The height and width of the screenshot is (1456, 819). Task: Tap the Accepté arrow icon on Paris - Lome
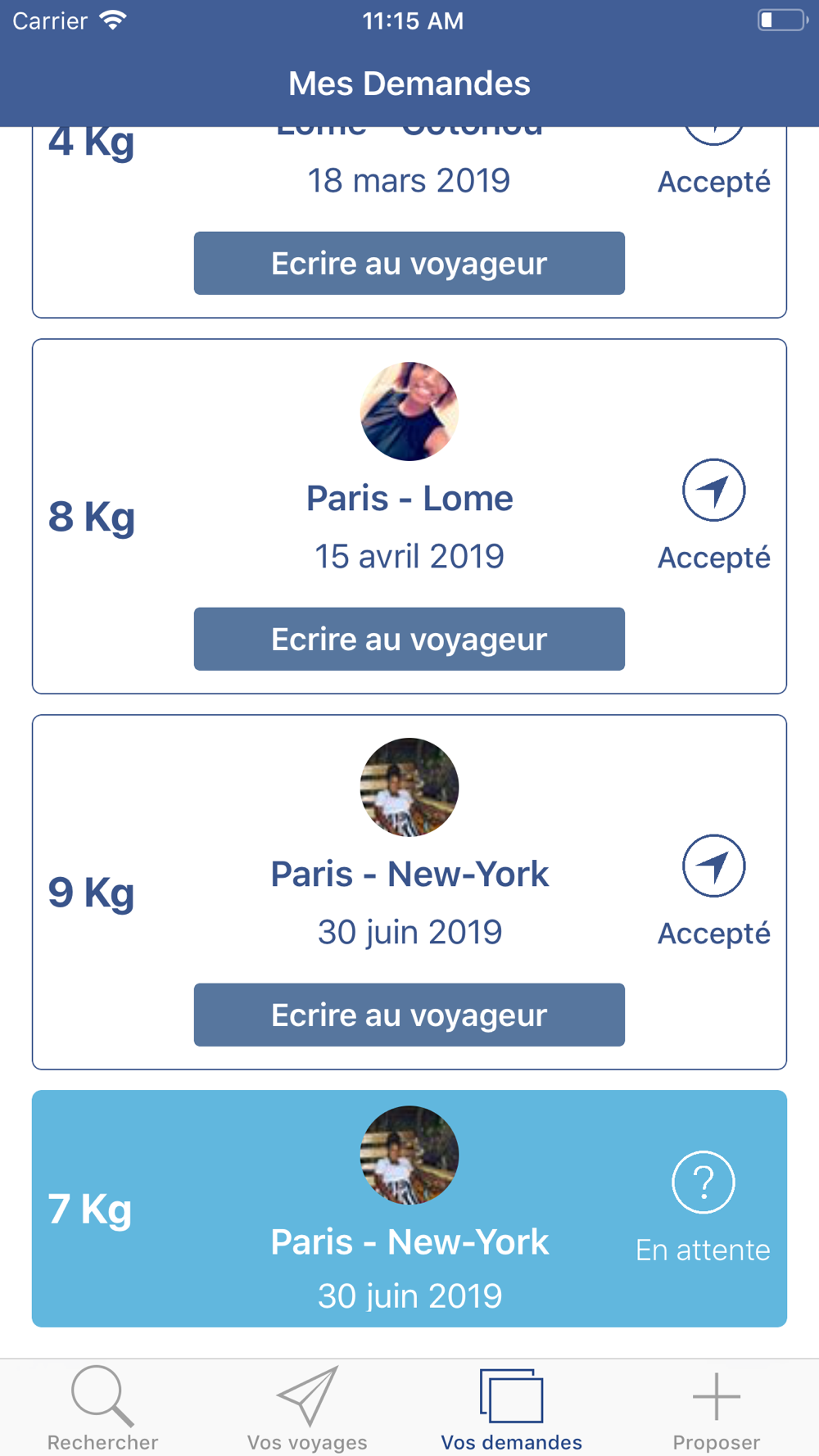pyautogui.click(x=713, y=491)
